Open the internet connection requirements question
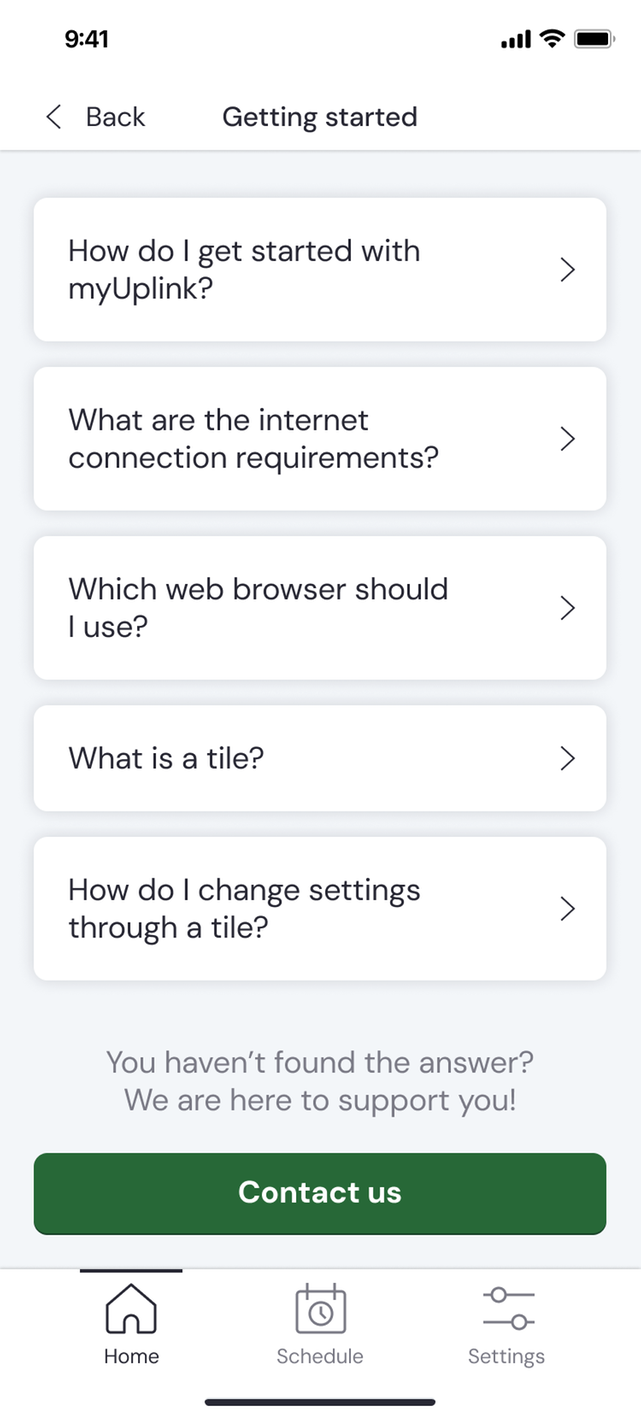641x1420 pixels. click(x=320, y=439)
